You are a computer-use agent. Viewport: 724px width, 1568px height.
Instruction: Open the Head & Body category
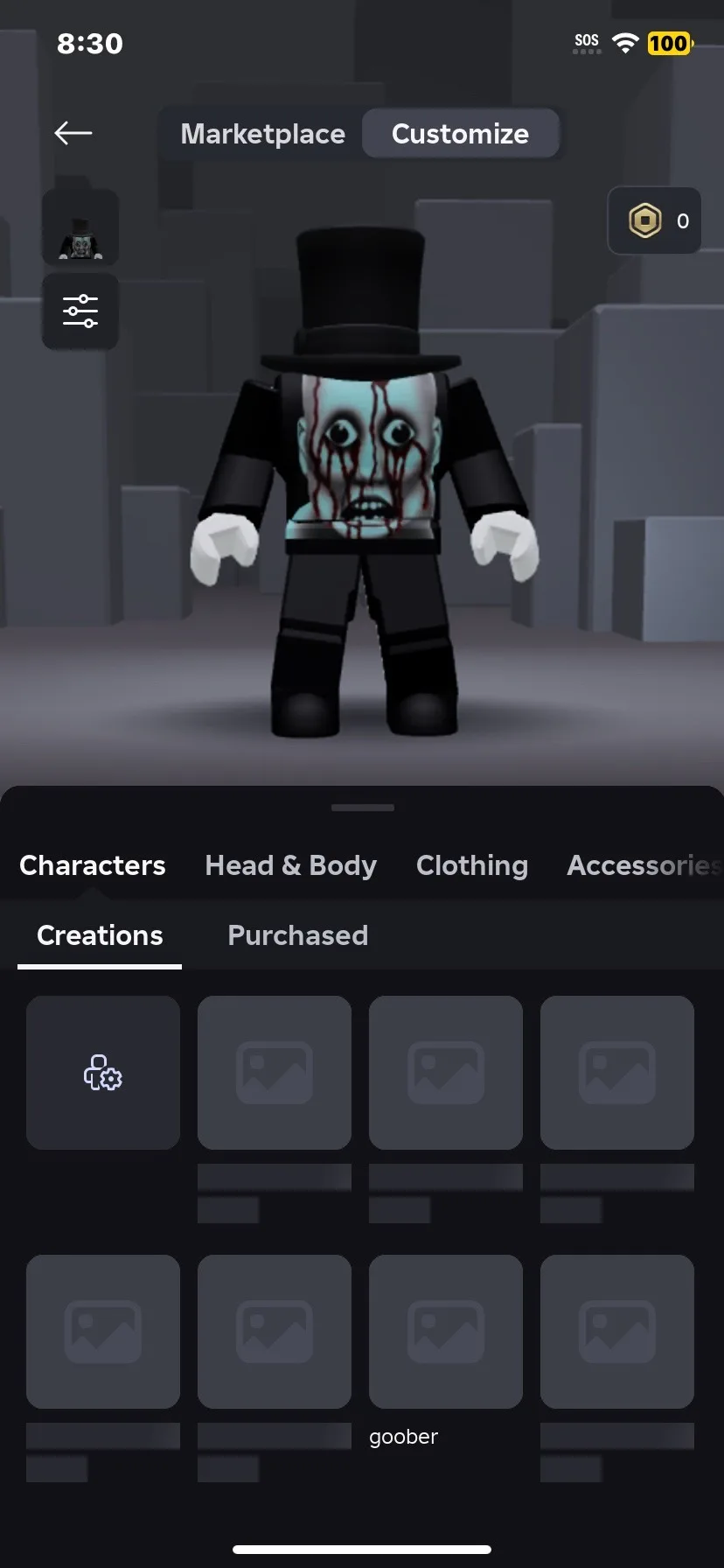(x=291, y=865)
